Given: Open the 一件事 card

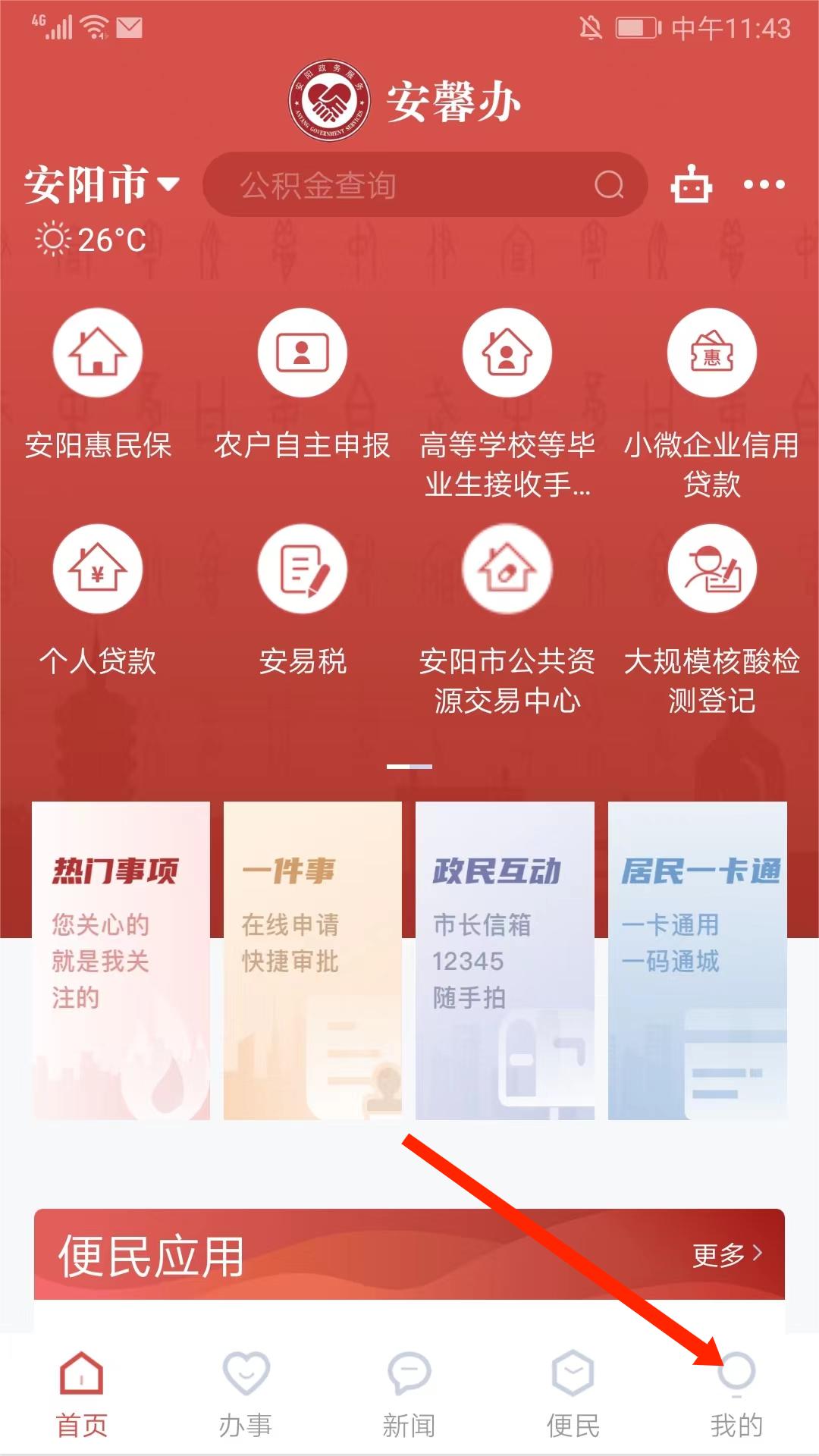Looking at the screenshot, I should pyautogui.click(x=312, y=960).
